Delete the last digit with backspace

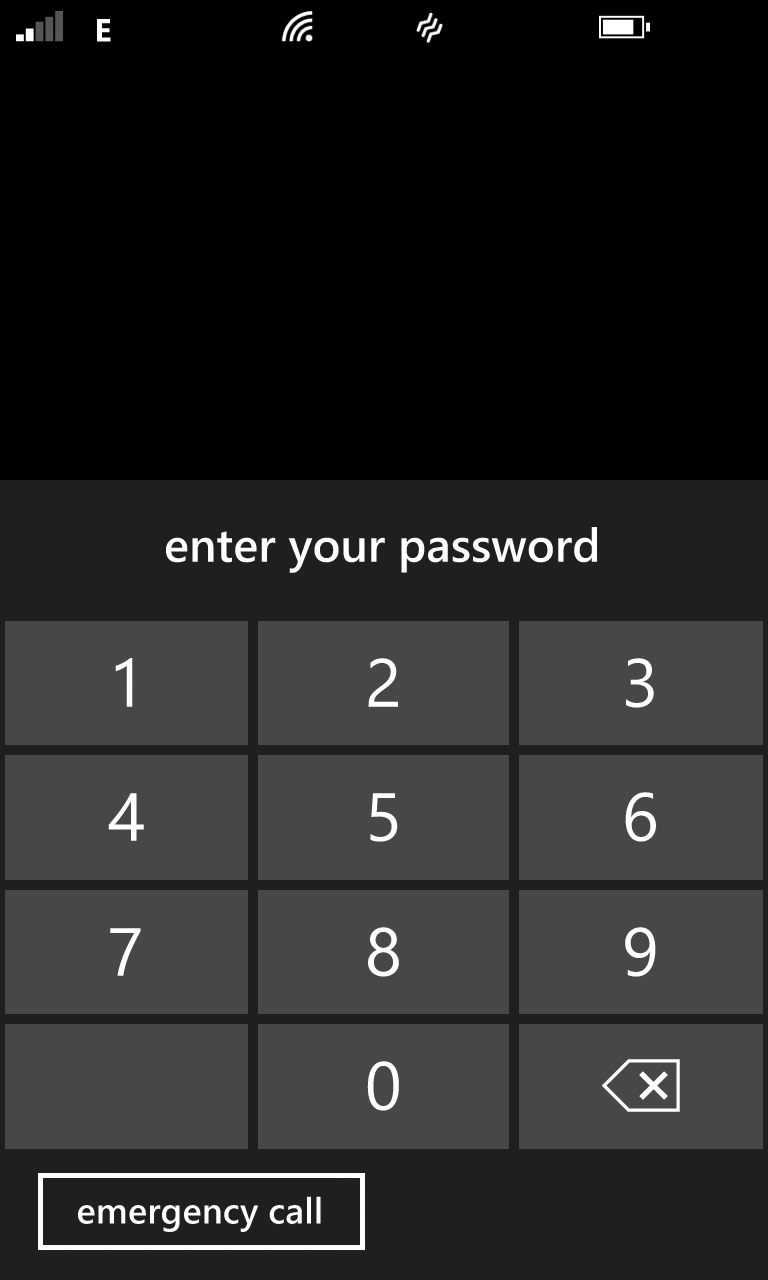[640, 1086]
